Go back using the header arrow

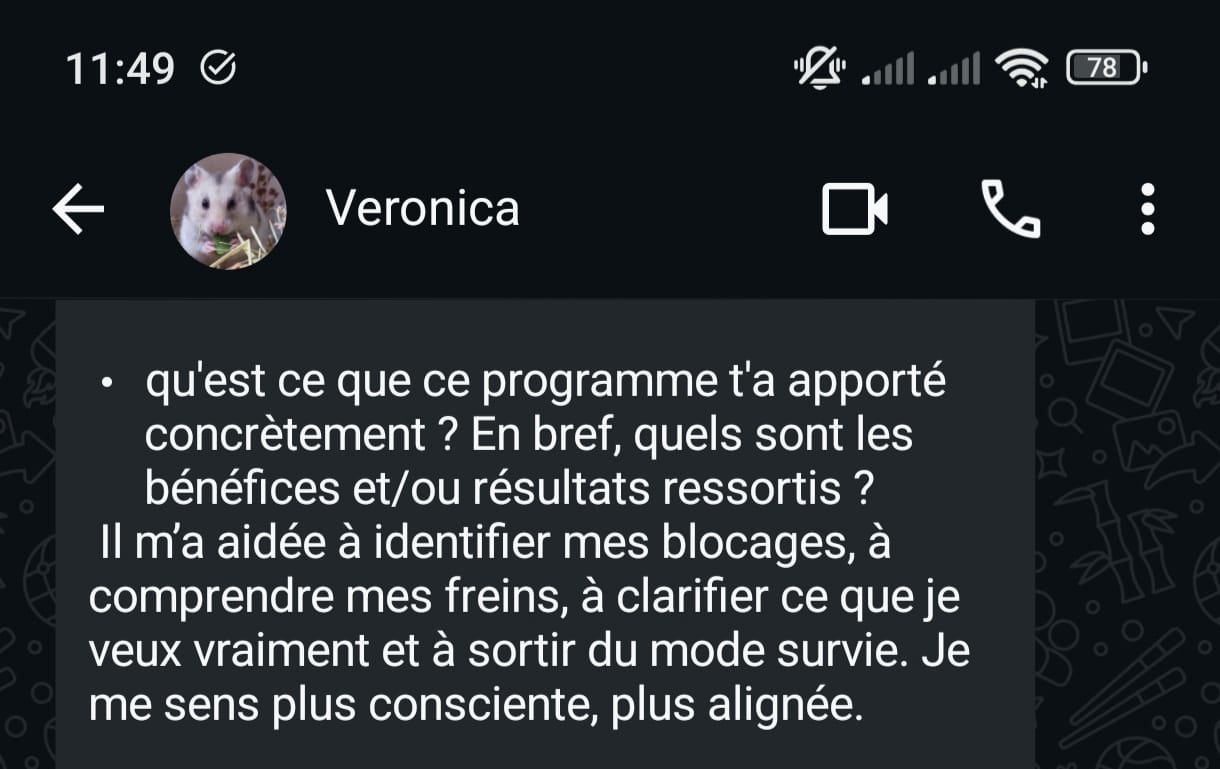click(78, 210)
